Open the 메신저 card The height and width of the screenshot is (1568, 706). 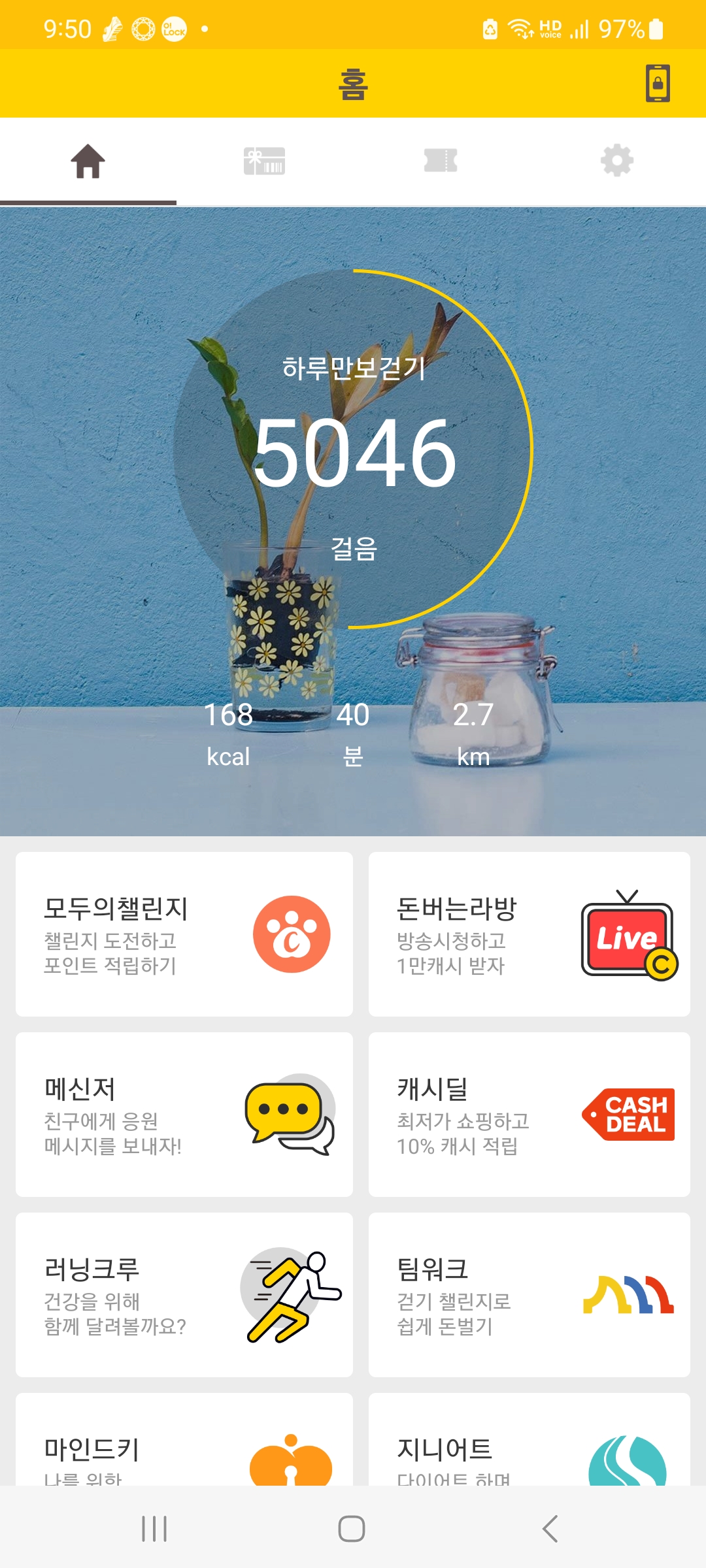[184, 1115]
